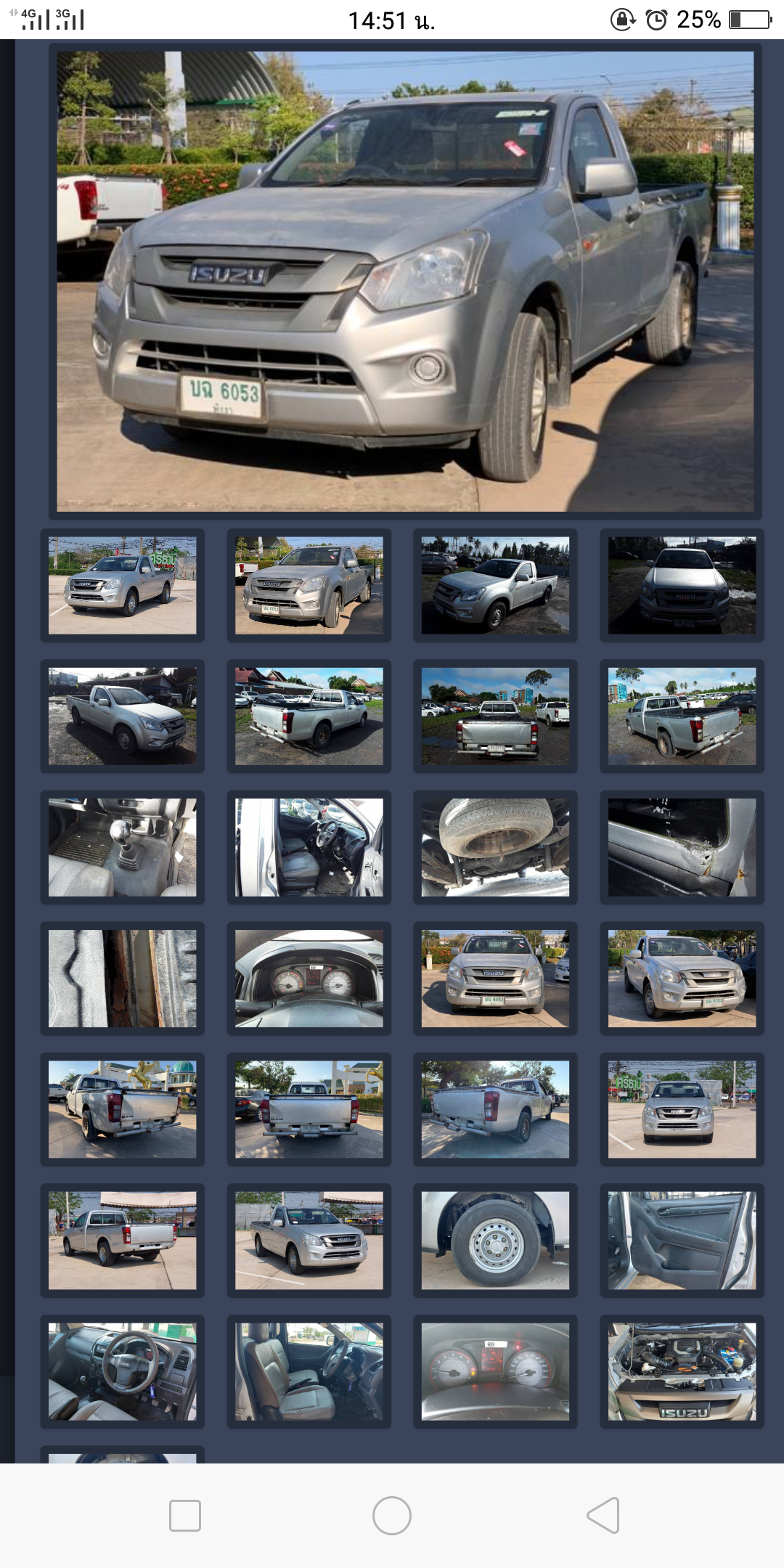Tap the system back button
The width and height of the screenshot is (784, 1568).
[x=603, y=1515]
